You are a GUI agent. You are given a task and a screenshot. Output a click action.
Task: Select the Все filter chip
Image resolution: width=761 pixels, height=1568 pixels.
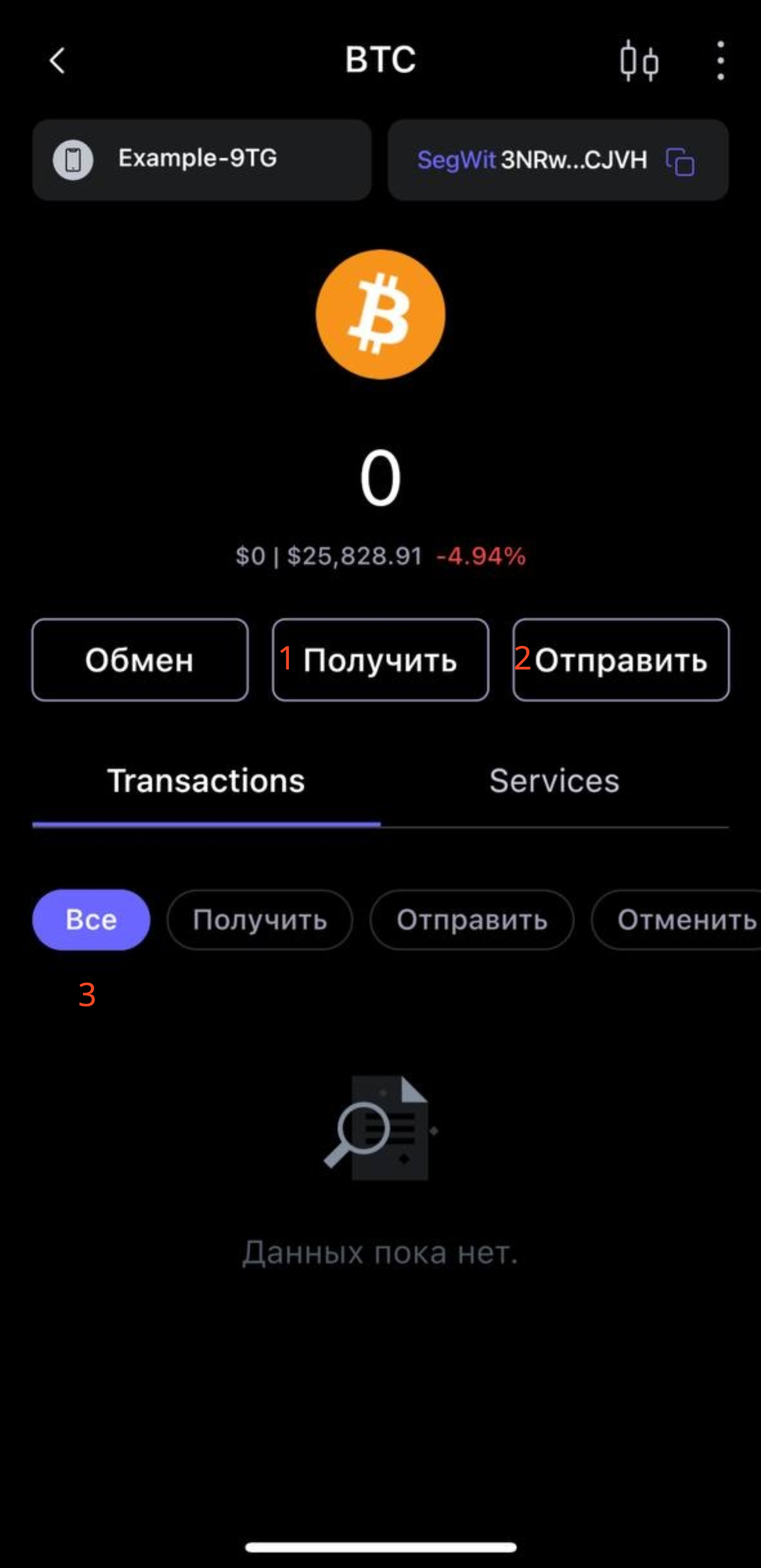pos(91,919)
